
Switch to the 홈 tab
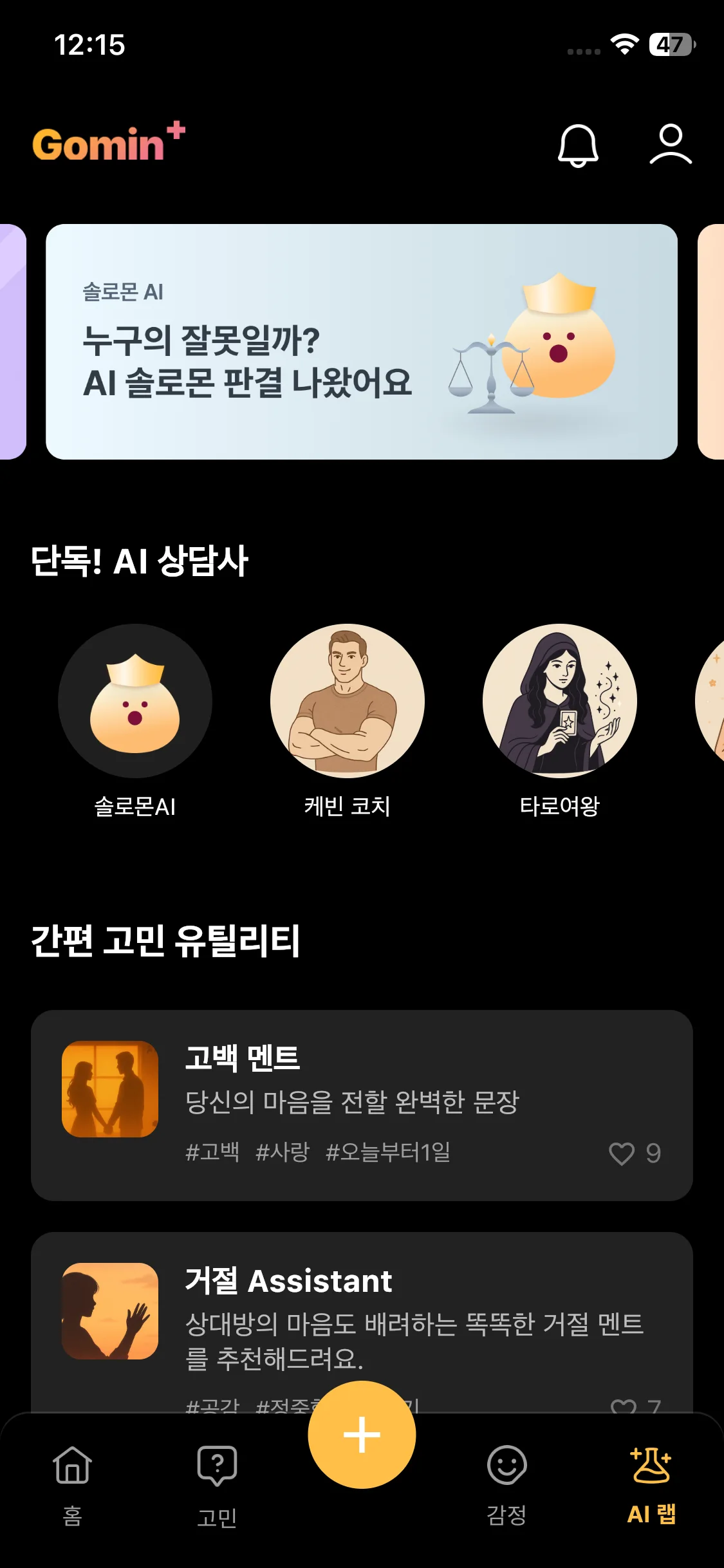coord(73,1486)
